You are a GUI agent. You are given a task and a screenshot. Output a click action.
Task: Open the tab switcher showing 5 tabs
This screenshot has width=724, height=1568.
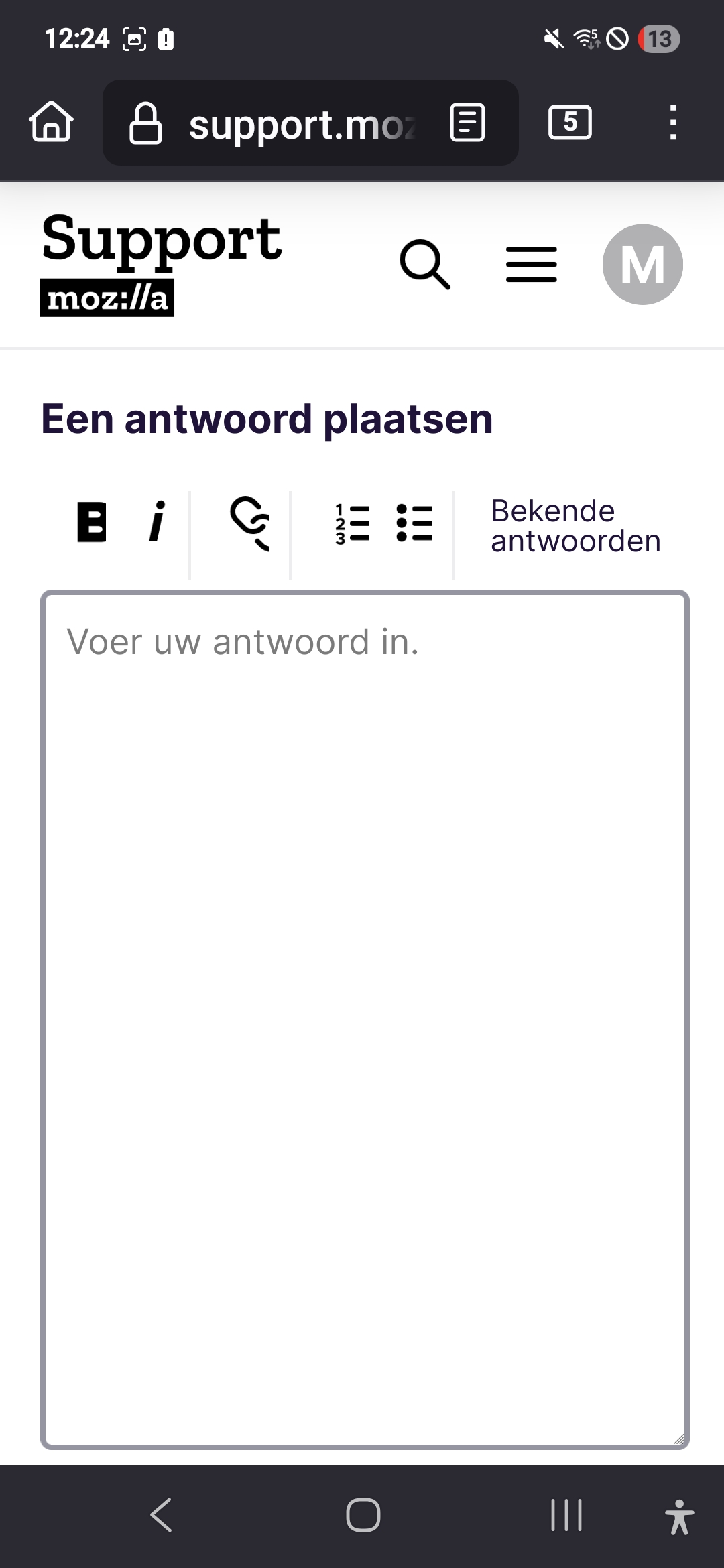pyautogui.click(x=570, y=123)
